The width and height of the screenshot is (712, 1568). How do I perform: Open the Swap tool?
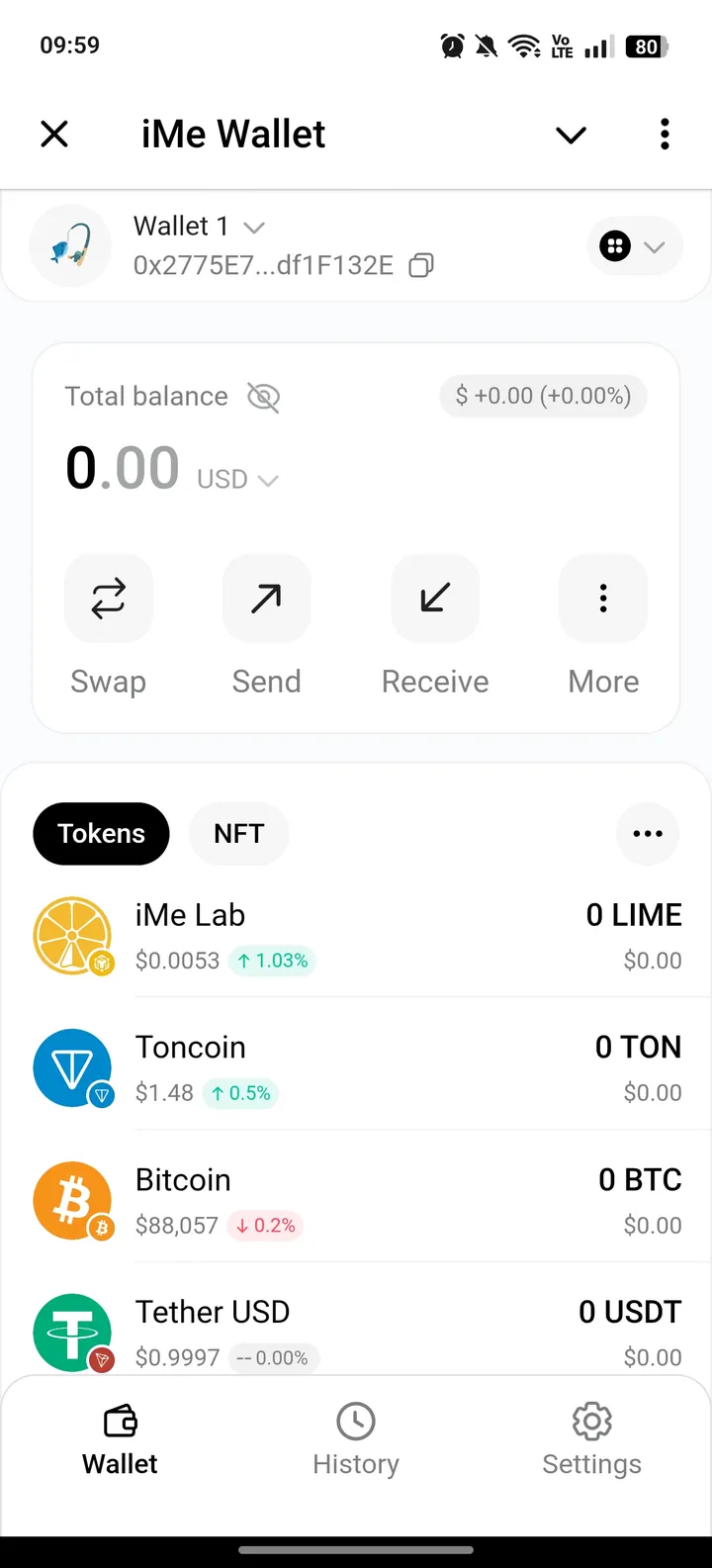pyautogui.click(x=109, y=598)
